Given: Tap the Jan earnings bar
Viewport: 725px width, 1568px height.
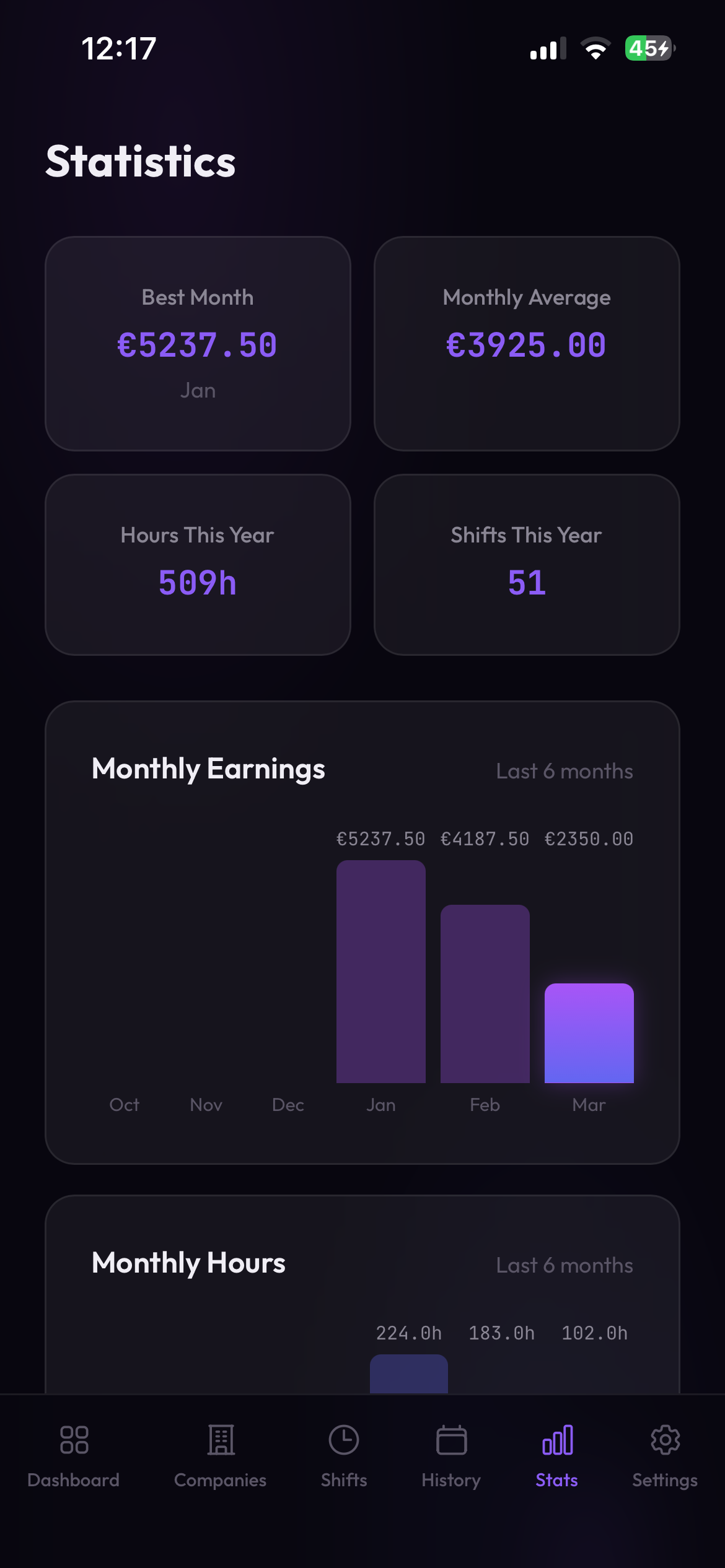Looking at the screenshot, I should (380, 972).
